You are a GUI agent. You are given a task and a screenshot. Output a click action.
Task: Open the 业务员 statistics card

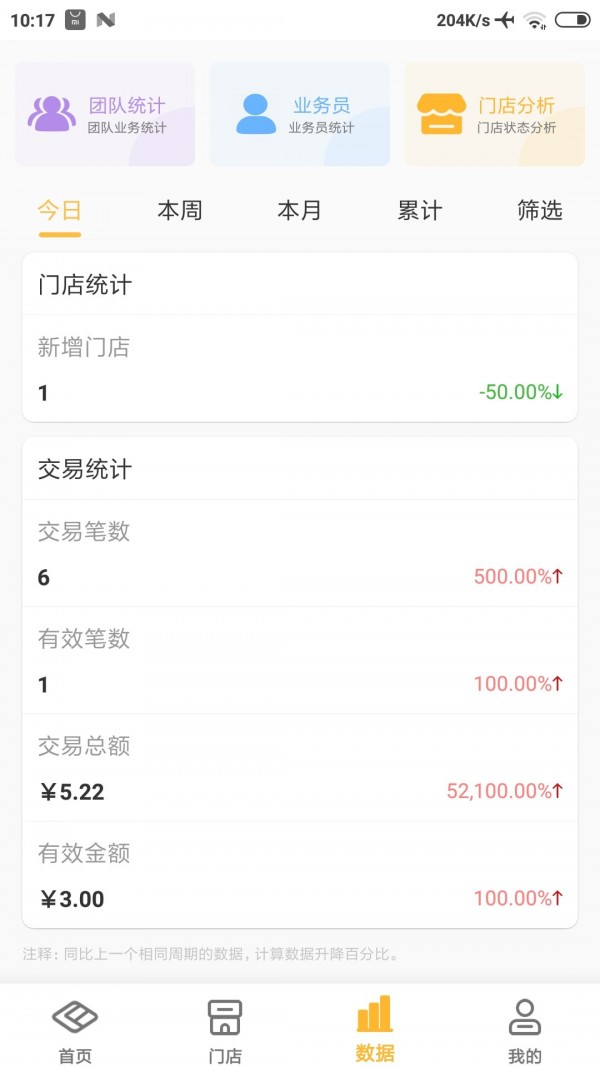pyautogui.click(x=299, y=114)
